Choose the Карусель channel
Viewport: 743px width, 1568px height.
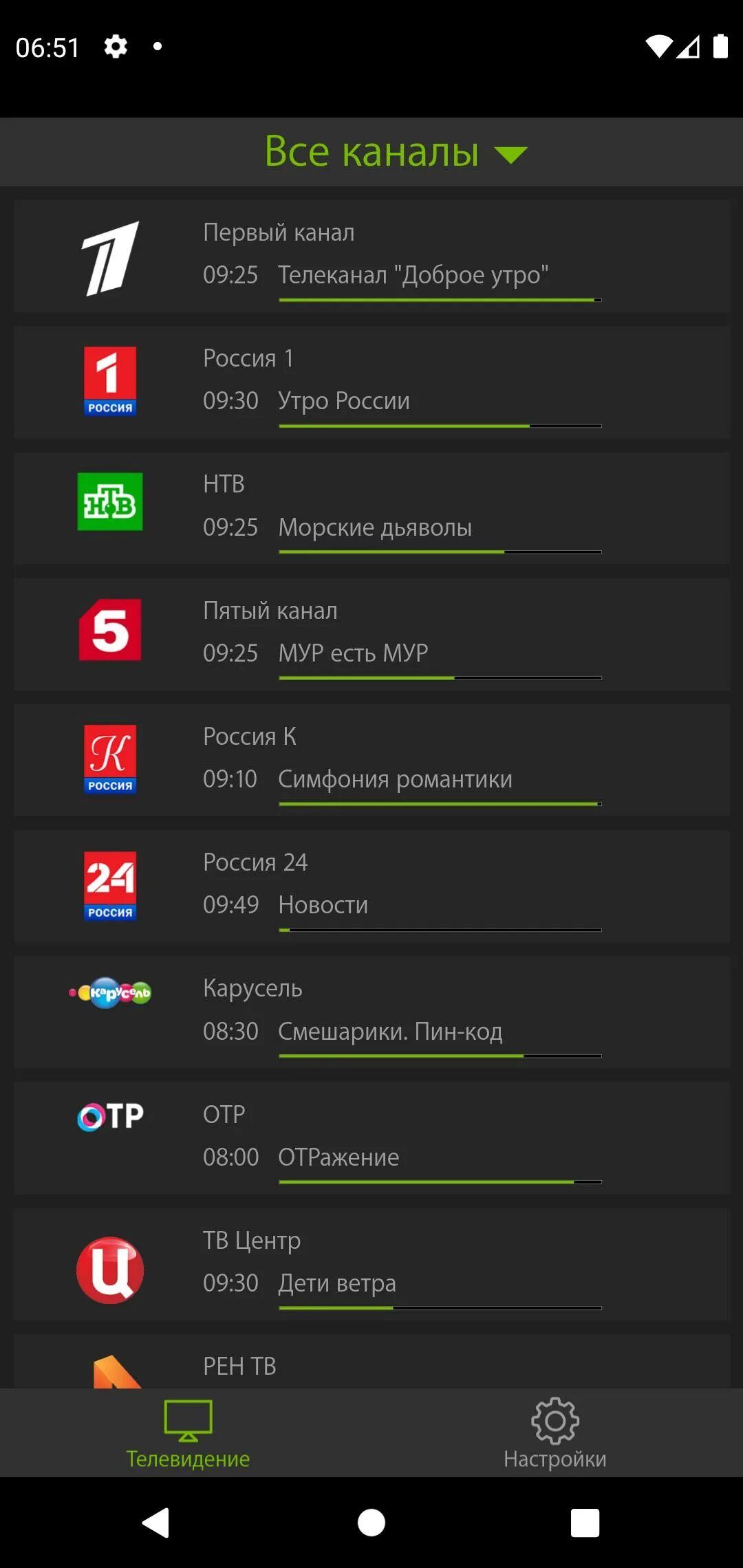pos(371,1012)
